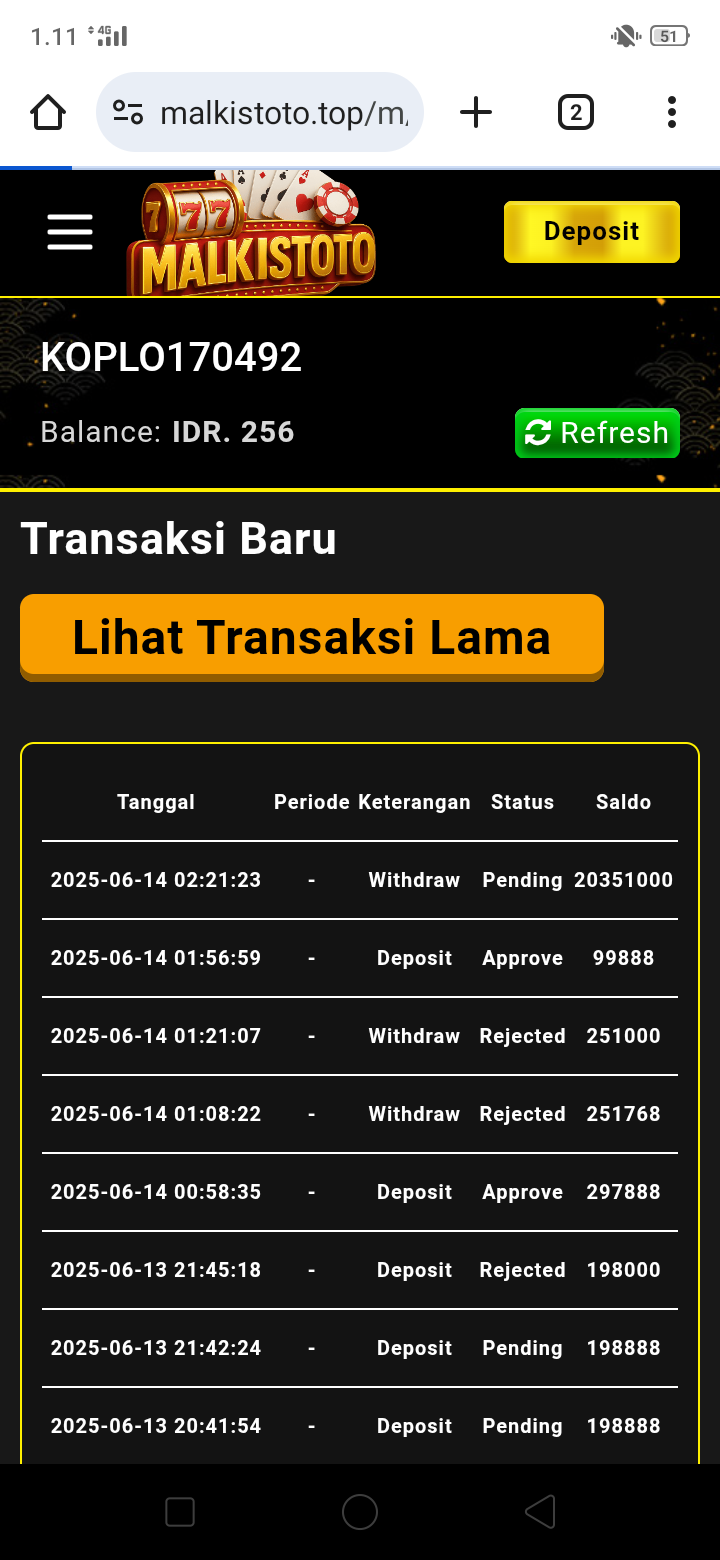The height and width of the screenshot is (1560, 720).
Task: Open Lihat Transaksi Lama
Action: point(312,637)
